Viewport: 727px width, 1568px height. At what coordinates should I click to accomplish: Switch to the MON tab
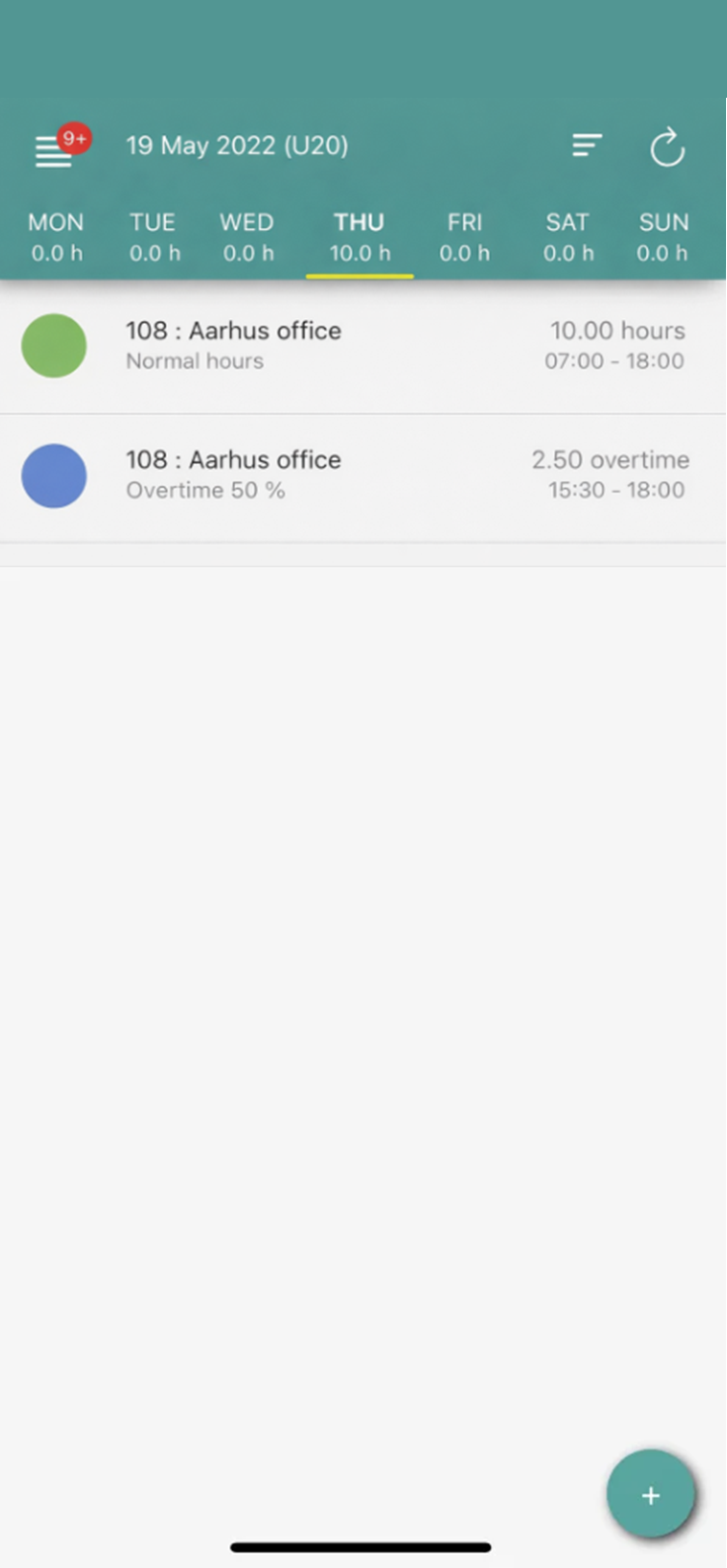point(56,237)
